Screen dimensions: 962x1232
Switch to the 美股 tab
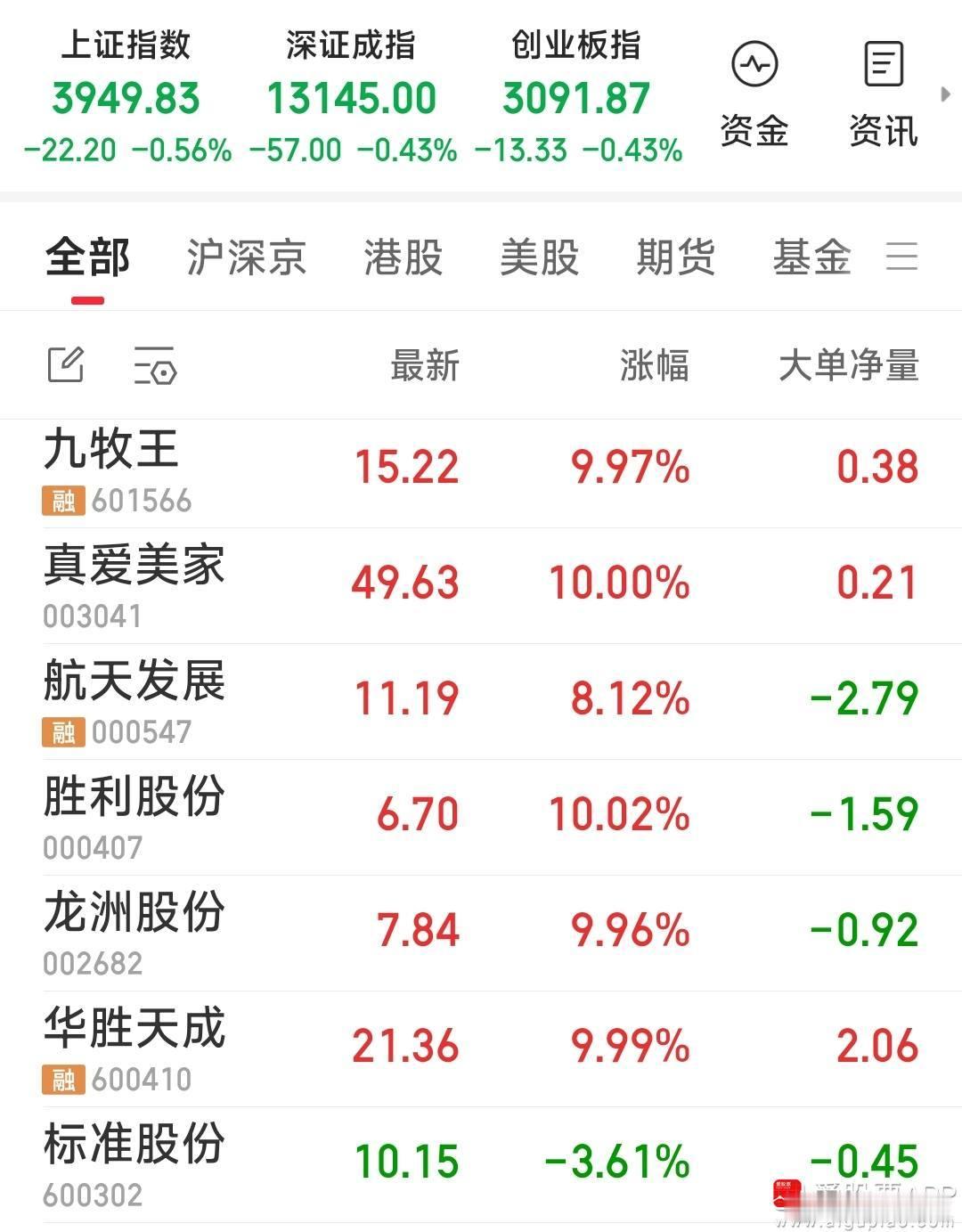(539, 257)
